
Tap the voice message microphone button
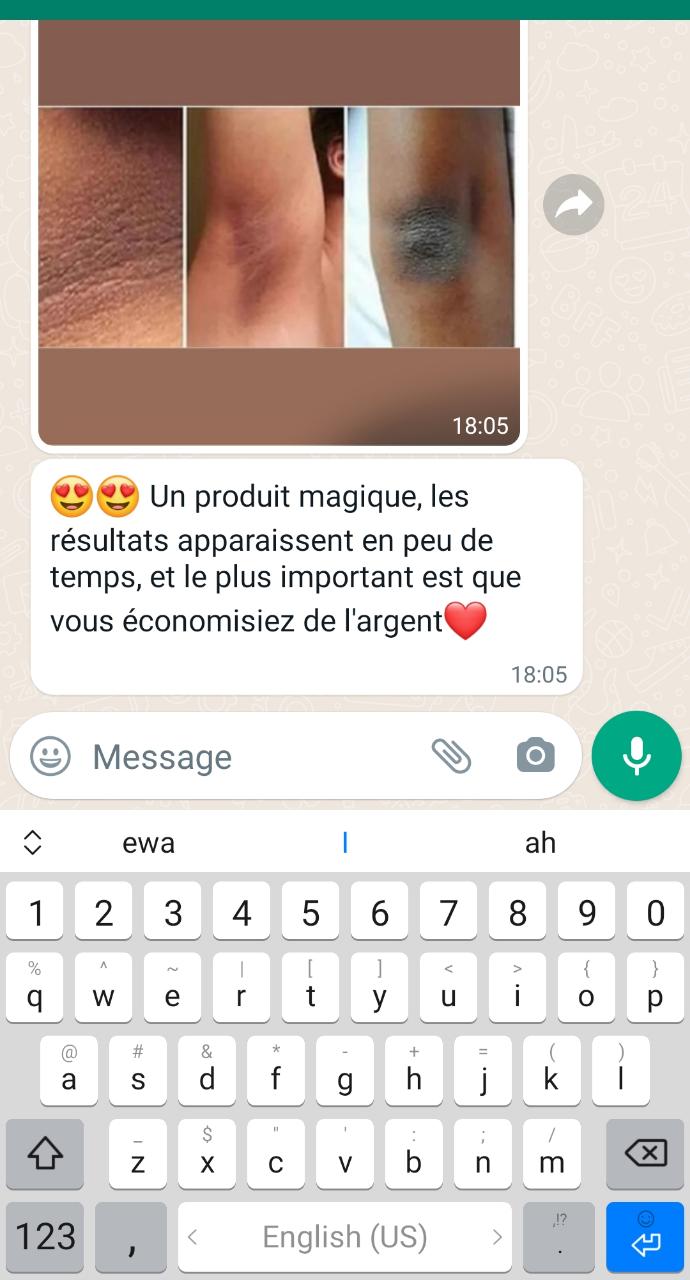pyautogui.click(x=636, y=756)
